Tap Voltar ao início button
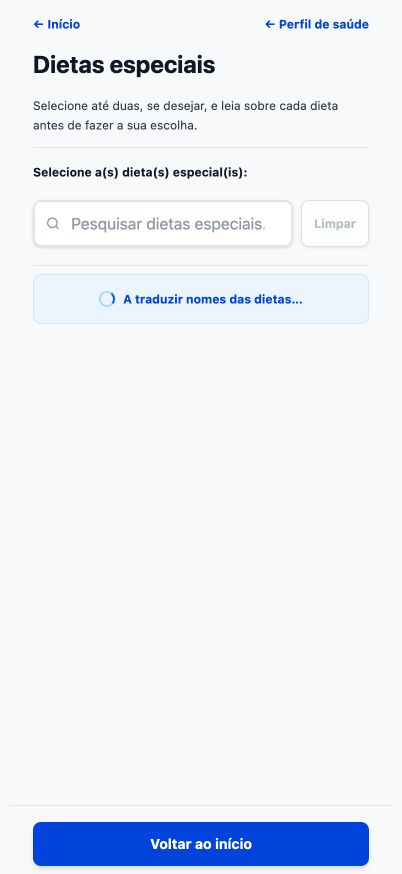402x874 pixels. pos(201,843)
